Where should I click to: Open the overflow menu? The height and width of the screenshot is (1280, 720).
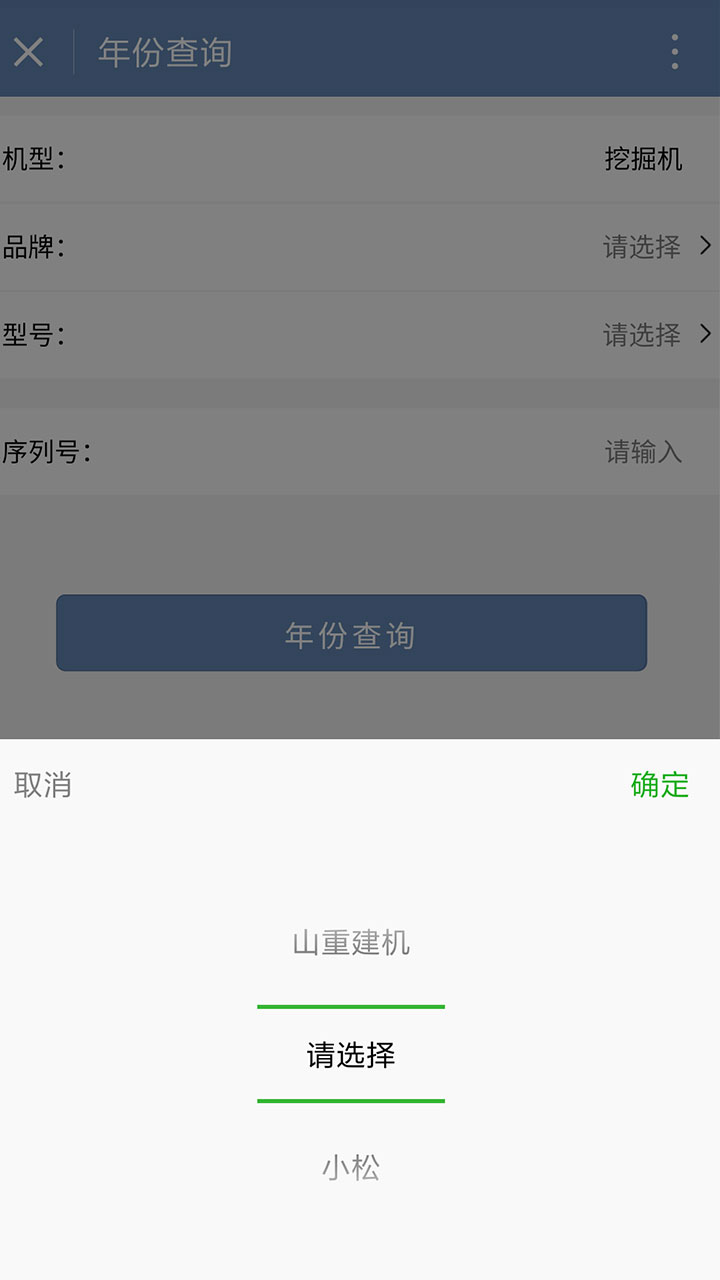coord(675,52)
